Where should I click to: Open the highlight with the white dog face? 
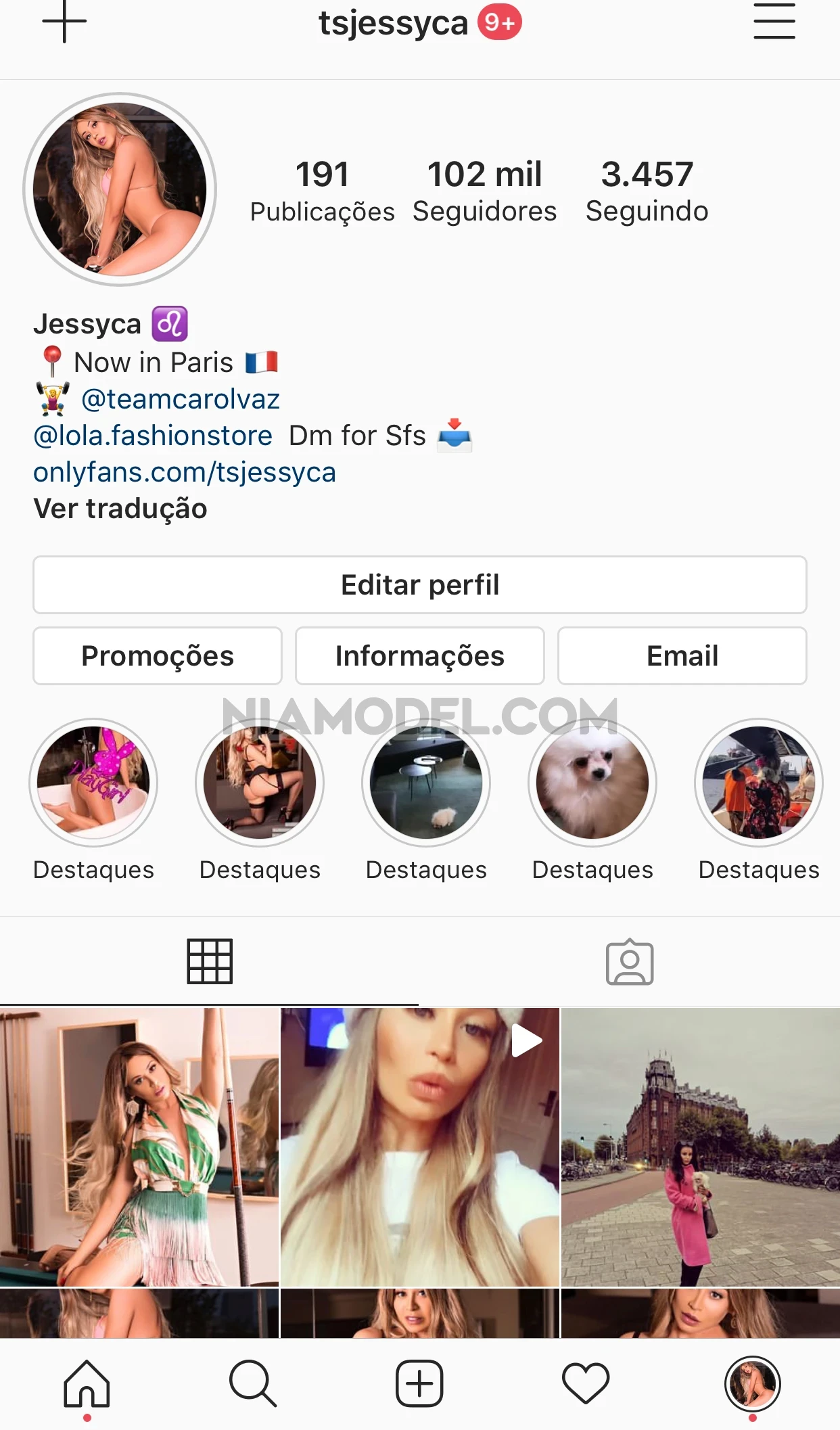point(592,783)
